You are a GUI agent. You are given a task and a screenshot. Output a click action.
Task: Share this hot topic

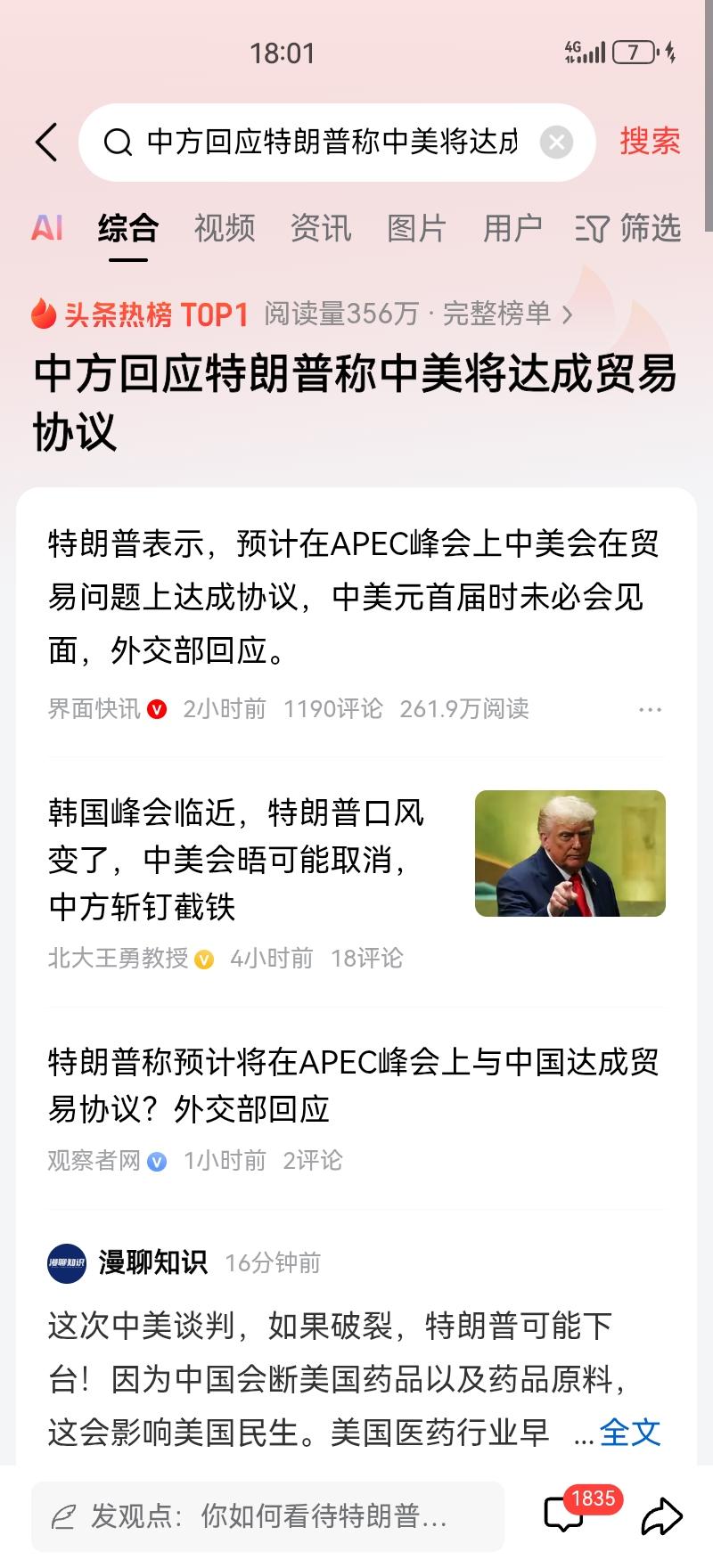(661, 1515)
